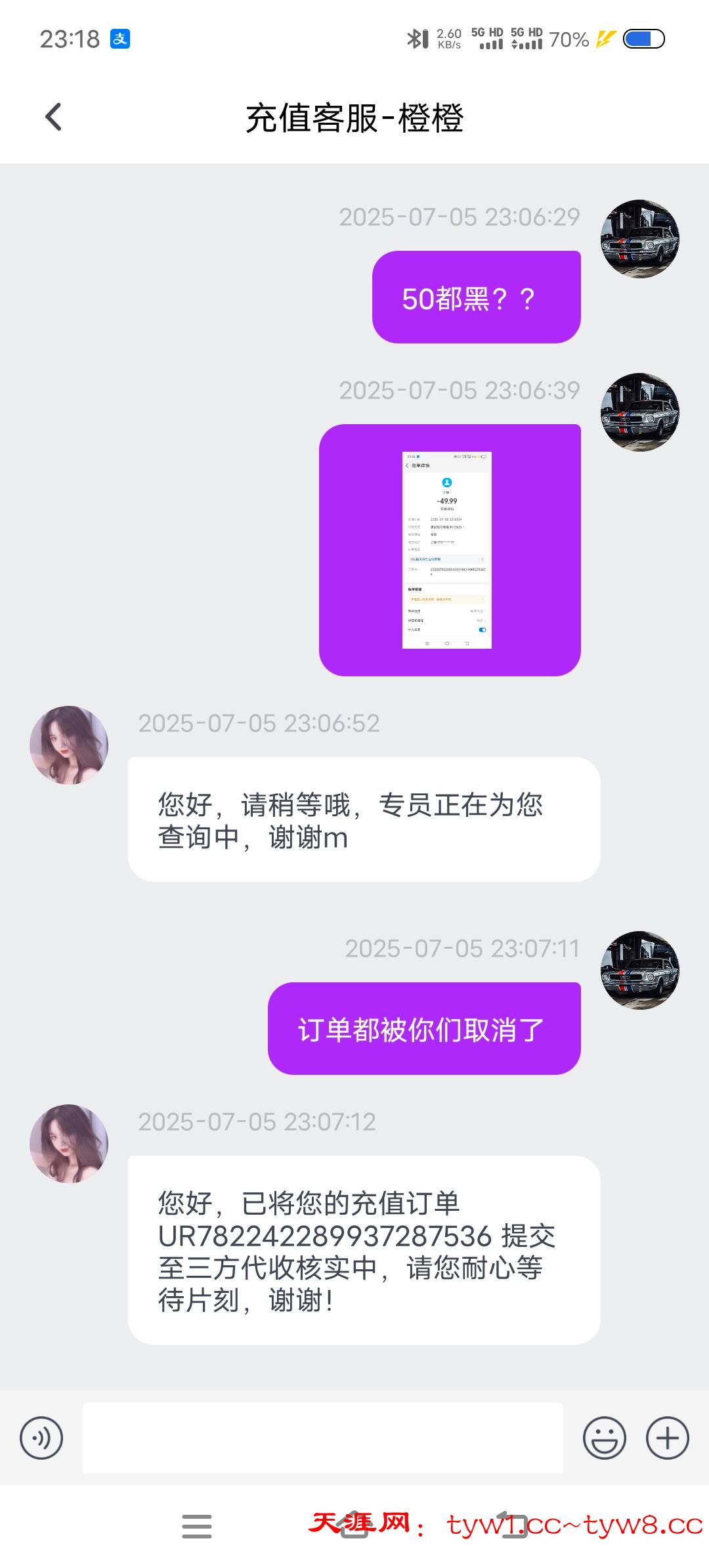
Task: Open attachment options with the plus icon
Action: 667,1437
